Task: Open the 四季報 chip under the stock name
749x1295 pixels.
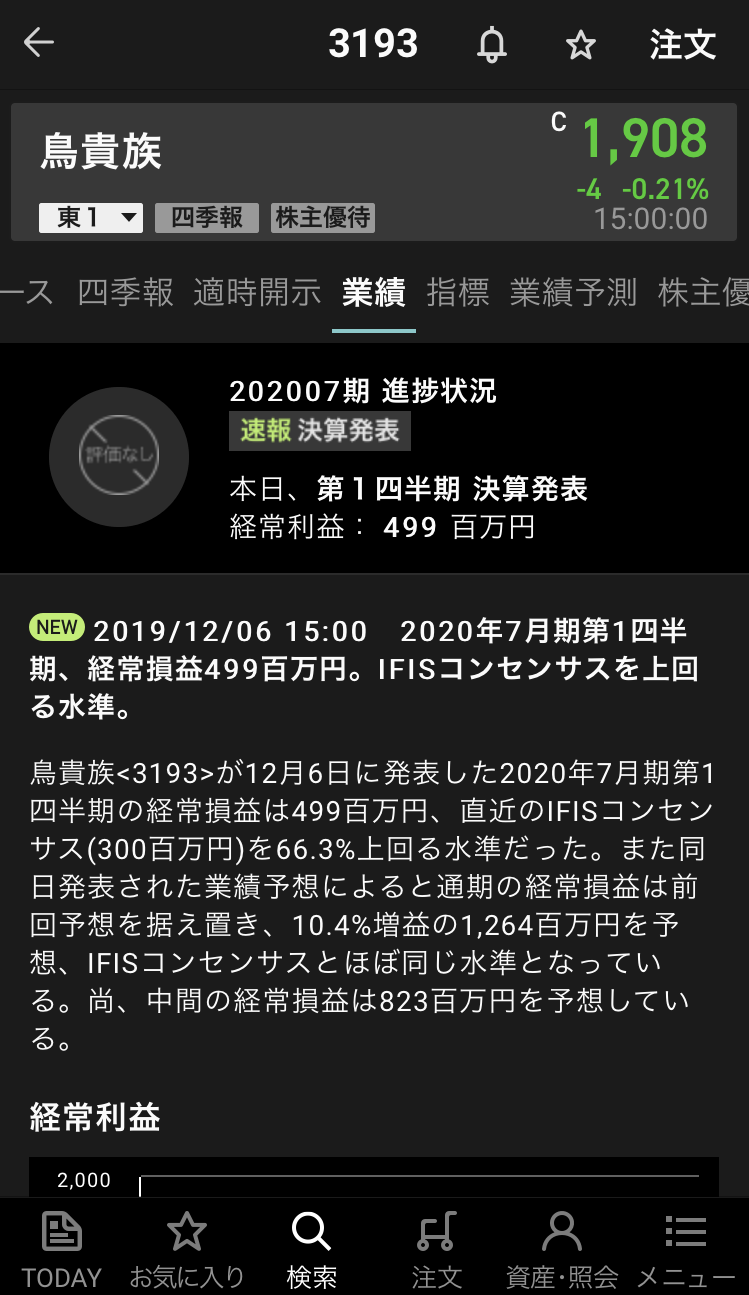Action: (207, 218)
